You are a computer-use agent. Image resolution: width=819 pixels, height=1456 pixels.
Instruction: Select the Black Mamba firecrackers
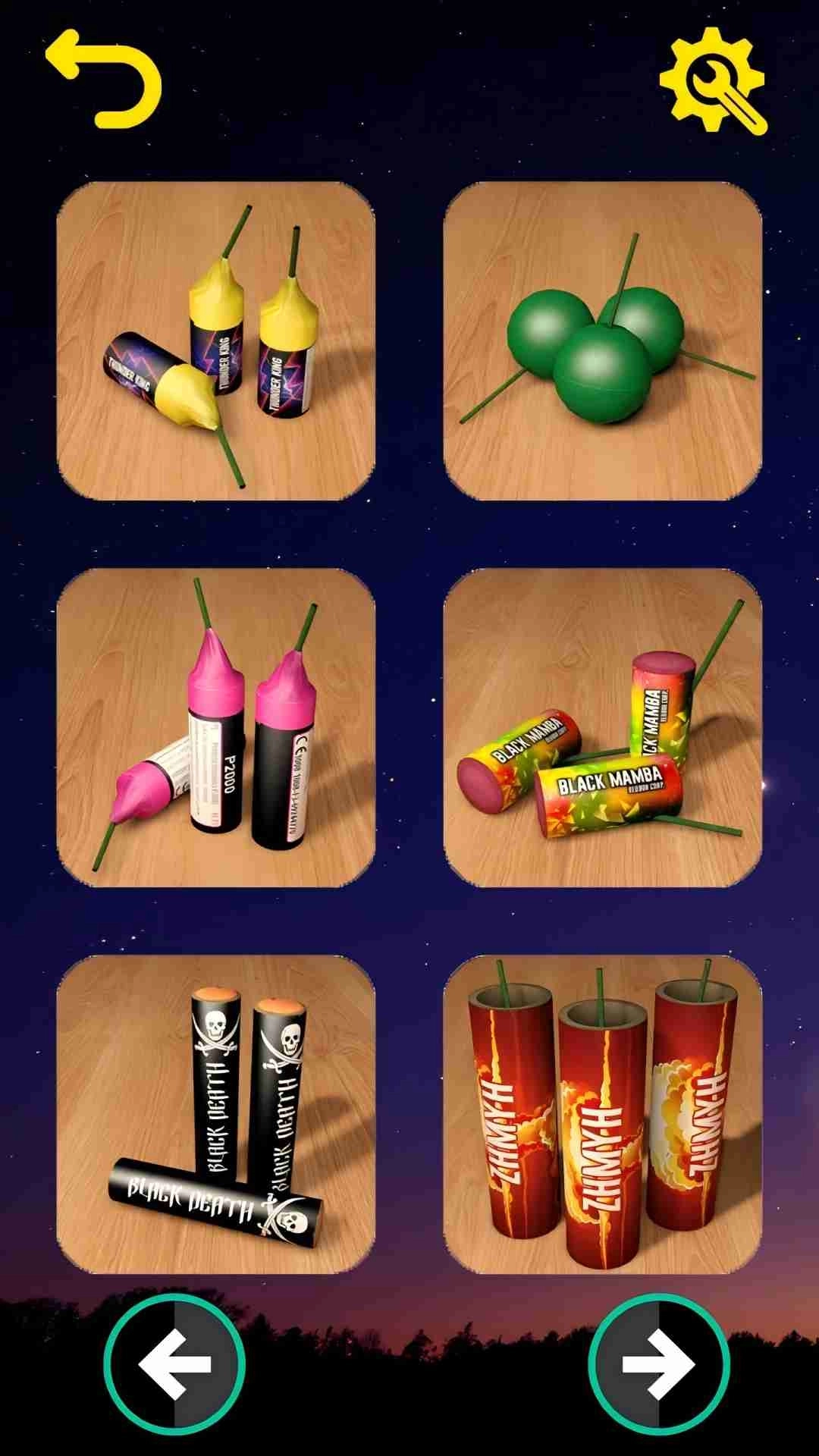603,727
